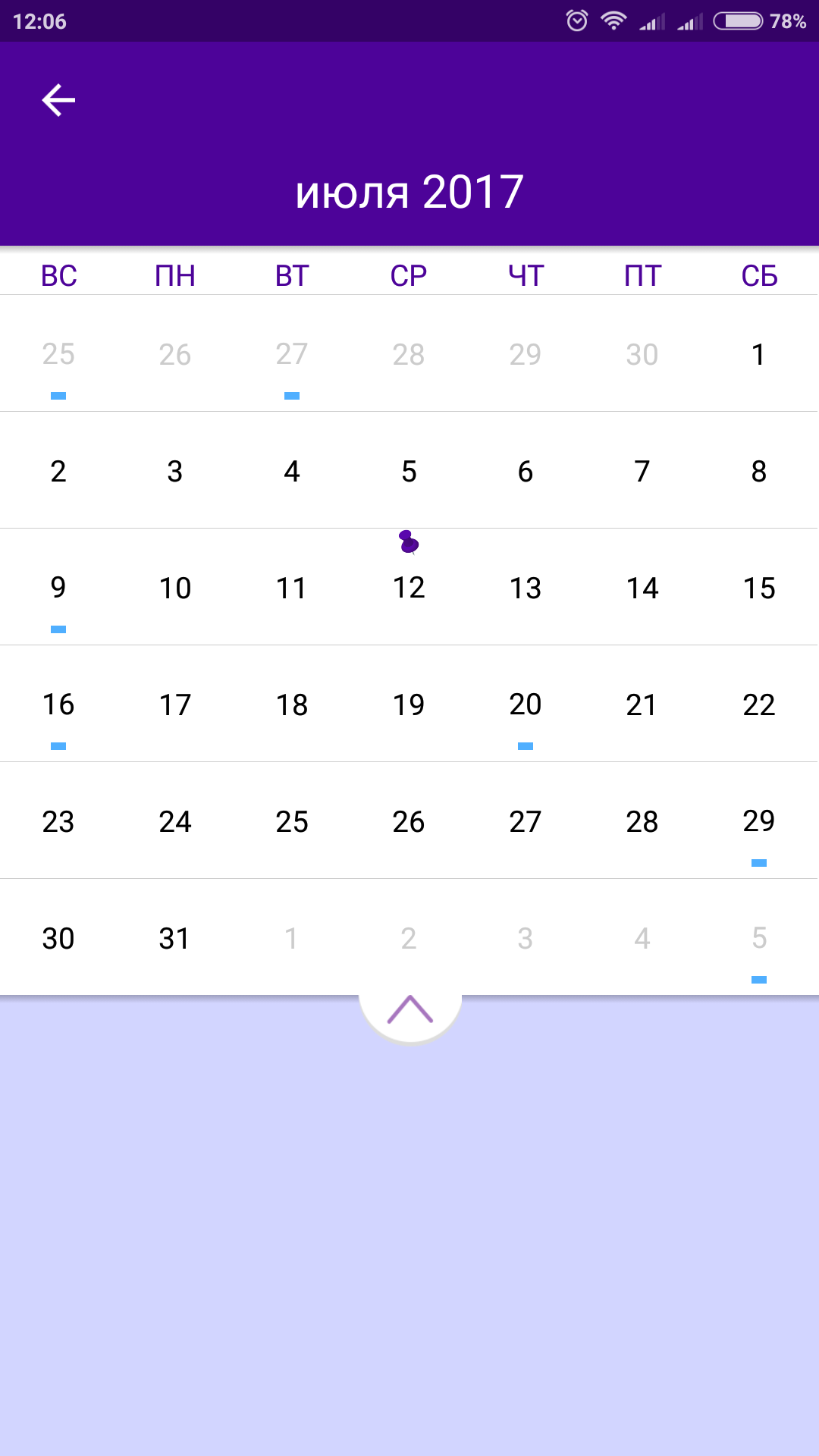This screenshot has height=1456, width=819.
Task: Select July 21 on the calendar
Action: point(642,704)
